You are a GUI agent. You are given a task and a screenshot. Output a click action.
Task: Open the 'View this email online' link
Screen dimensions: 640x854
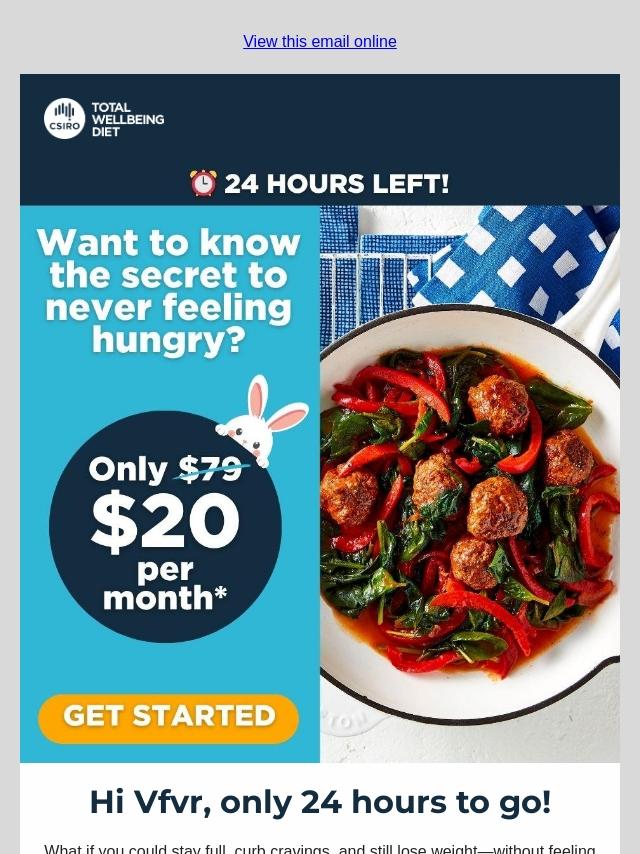tap(319, 42)
